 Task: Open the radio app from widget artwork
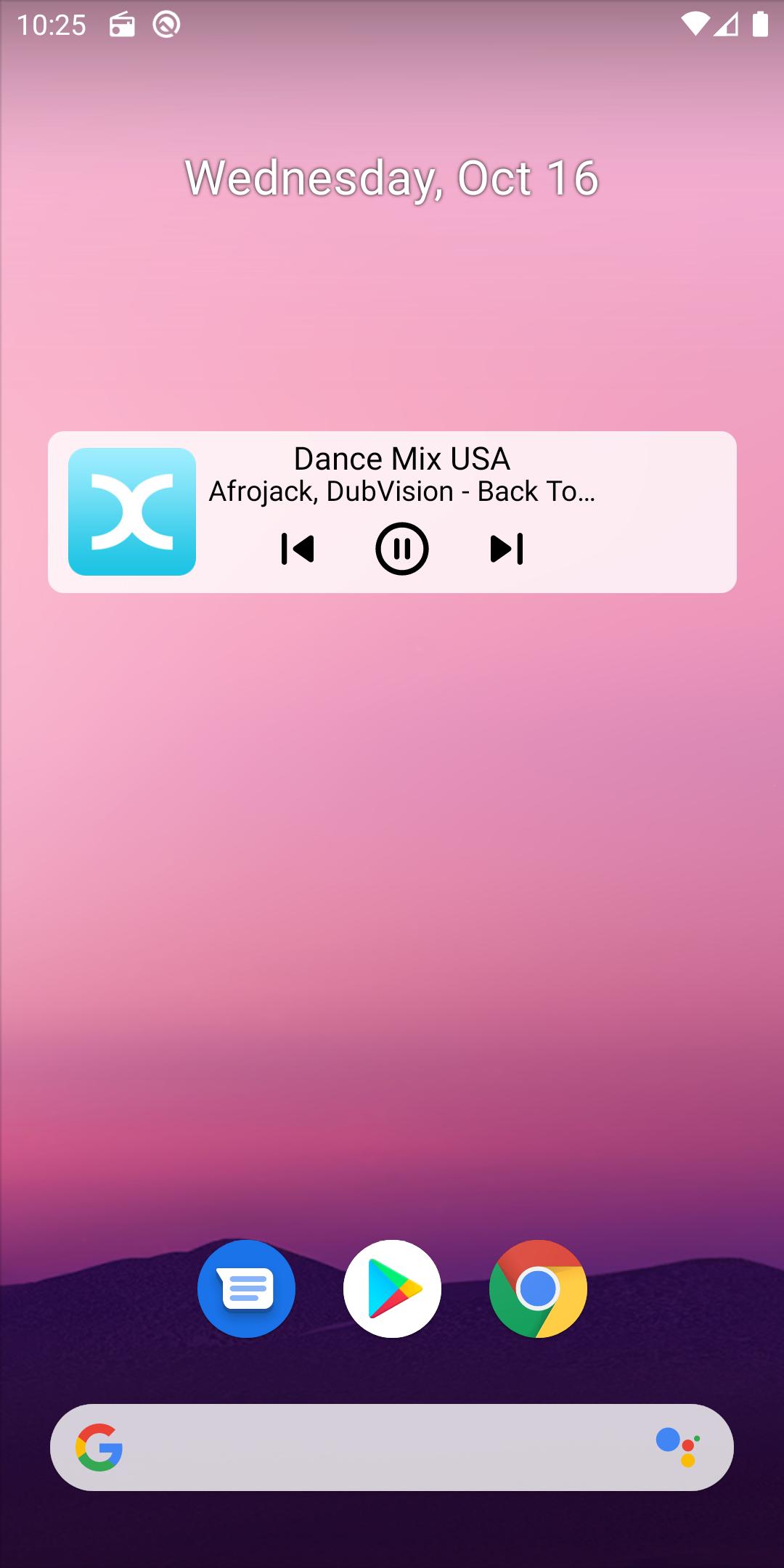coord(132,512)
